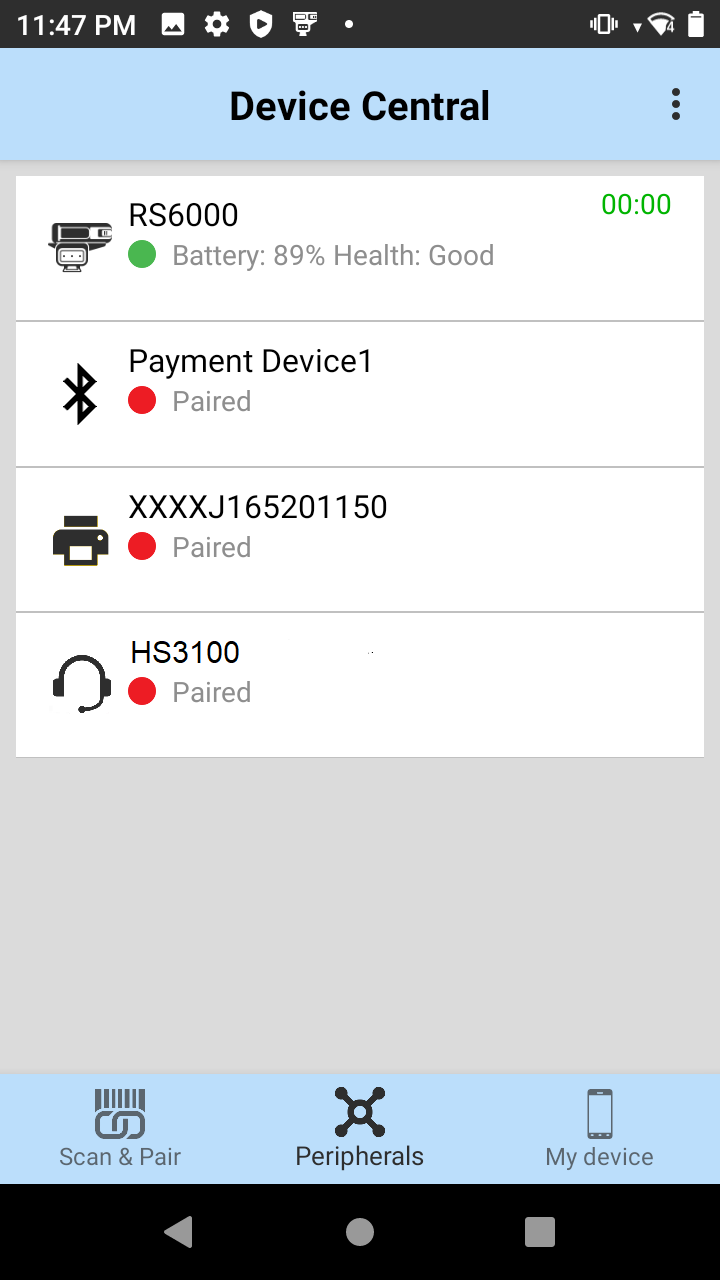Tap the system back button
The height and width of the screenshot is (1280, 720).
pyautogui.click(x=179, y=1232)
